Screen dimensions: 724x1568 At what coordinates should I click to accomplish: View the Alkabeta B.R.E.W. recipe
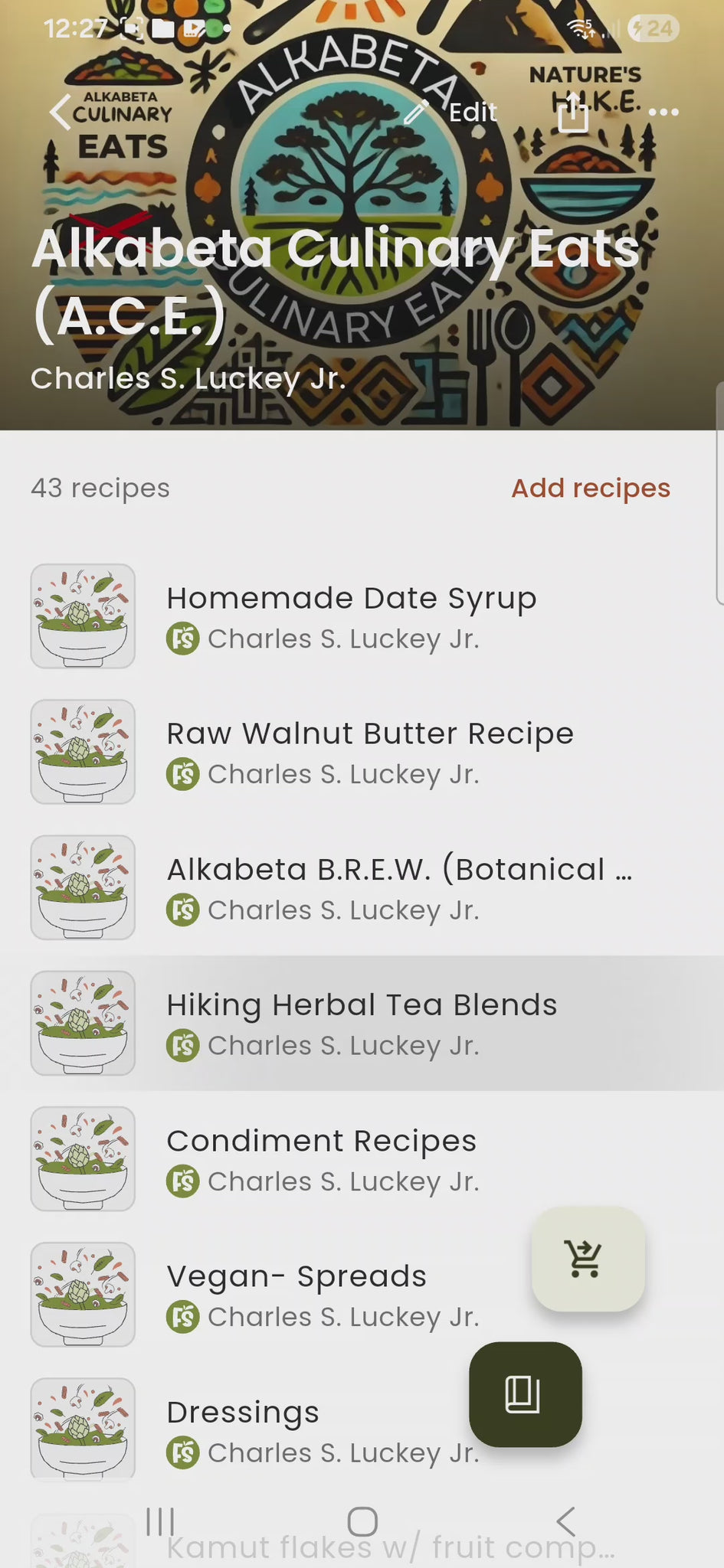398,887
